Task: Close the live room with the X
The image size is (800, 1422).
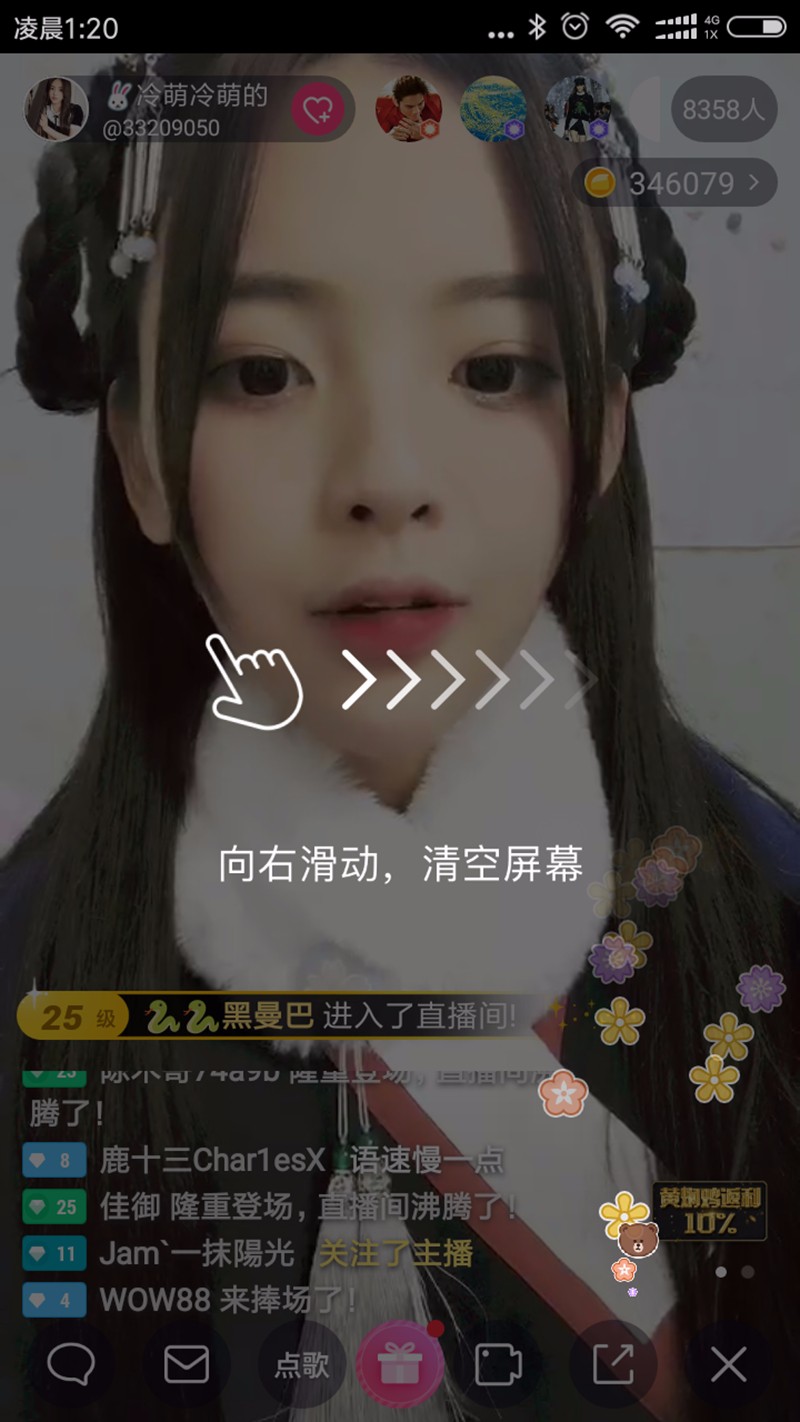Action: (x=728, y=1364)
